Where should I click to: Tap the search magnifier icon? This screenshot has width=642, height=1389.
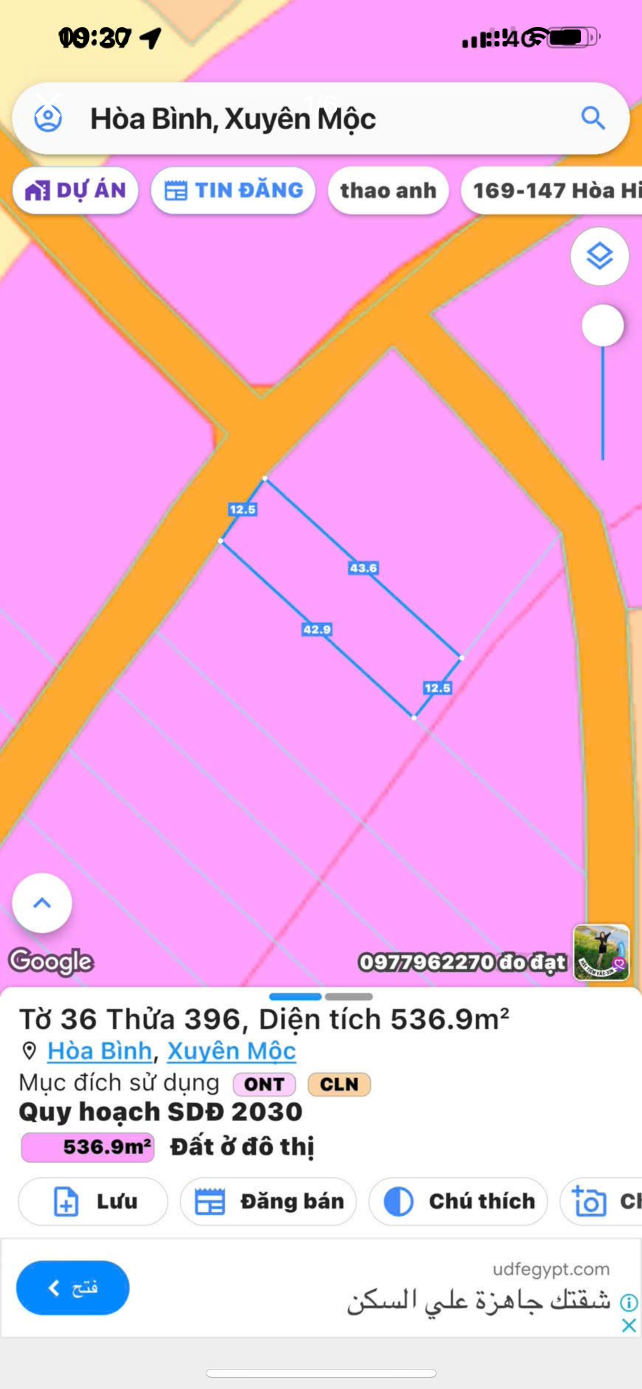point(593,118)
